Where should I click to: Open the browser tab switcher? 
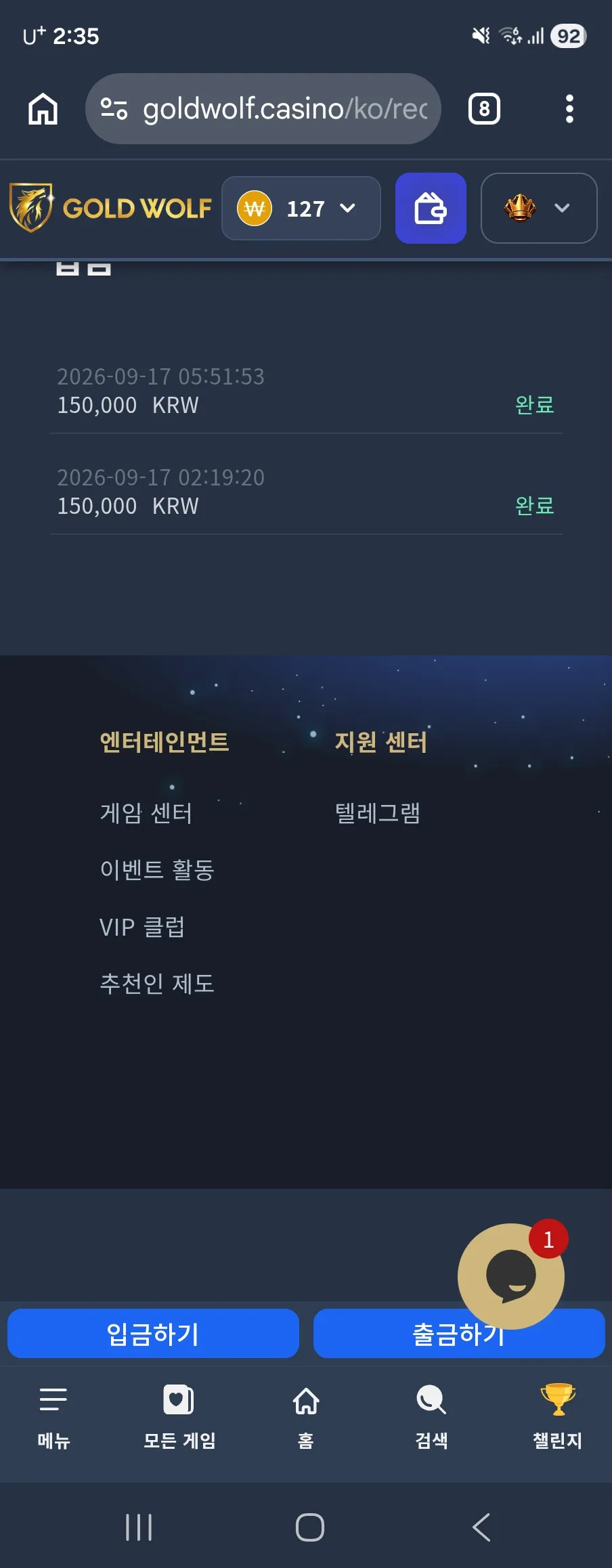(484, 109)
